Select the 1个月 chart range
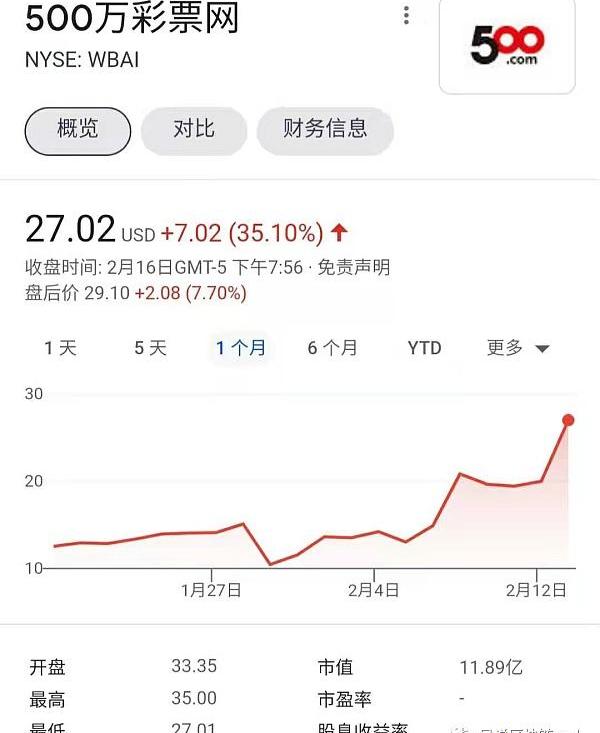600x733 pixels. 241,348
